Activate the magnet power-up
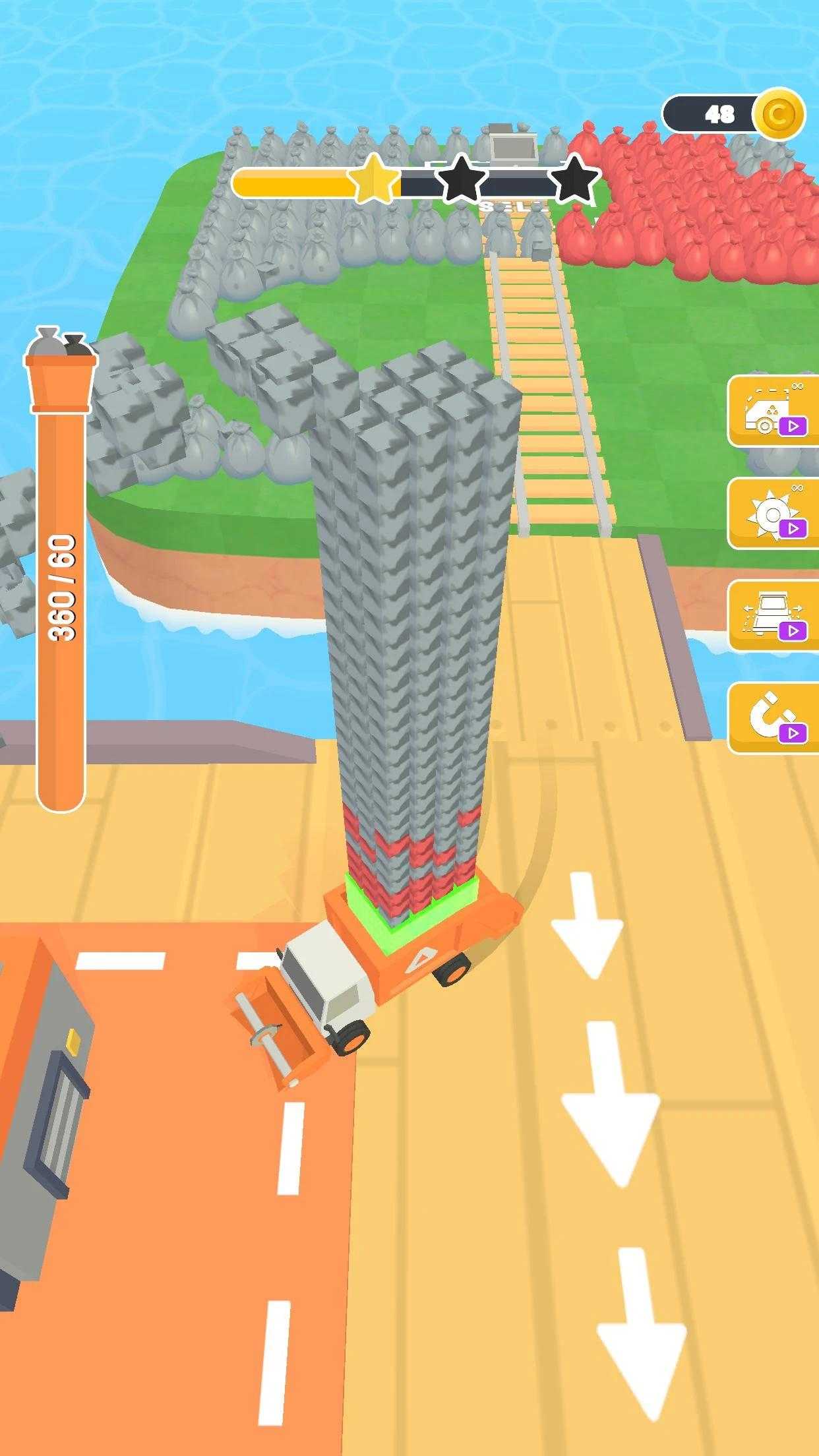 (773, 717)
